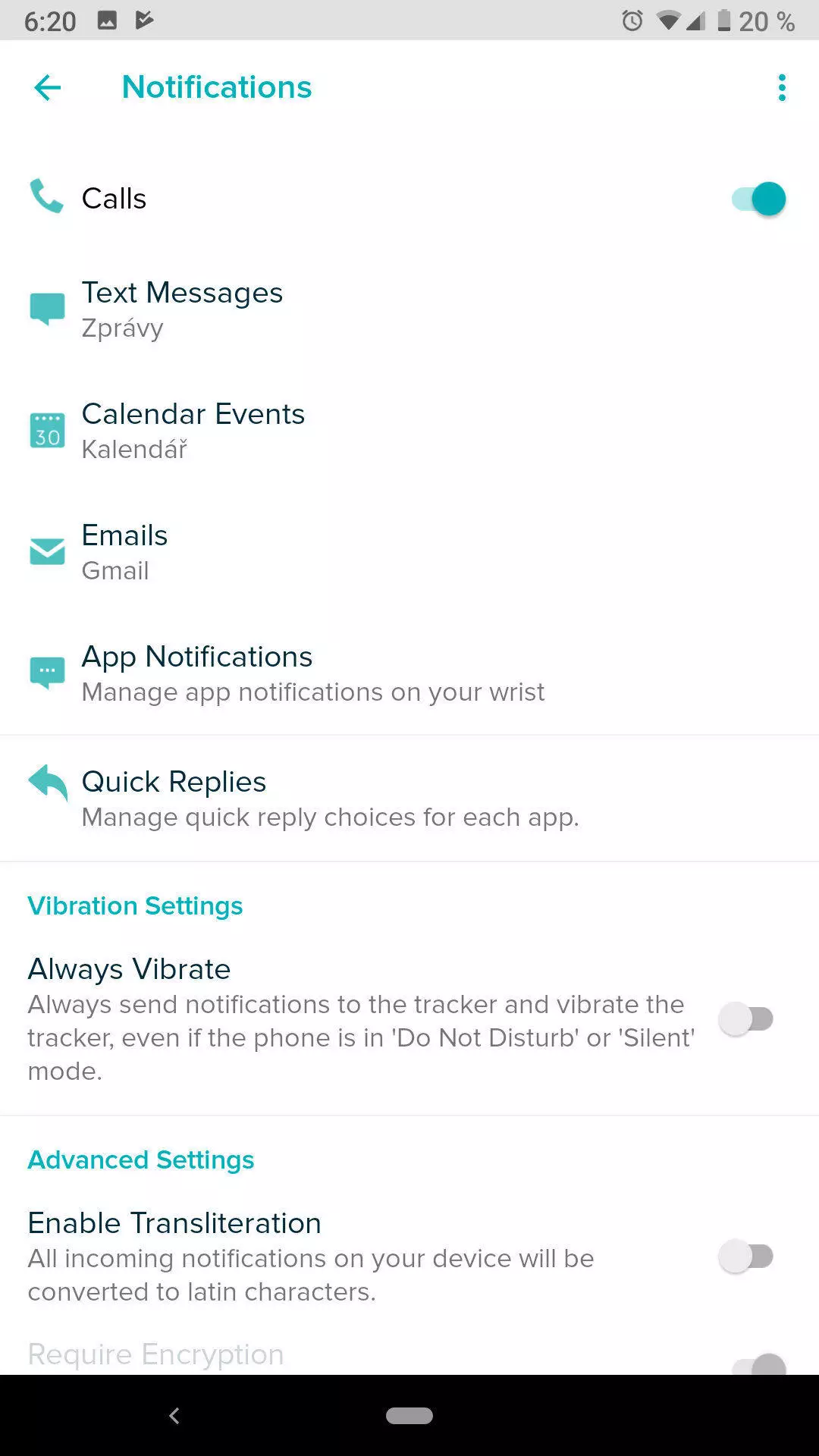The width and height of the screenshot is (819, 1456).
Task: Turn off the Calls notification switch
Action: coord(758,199)
